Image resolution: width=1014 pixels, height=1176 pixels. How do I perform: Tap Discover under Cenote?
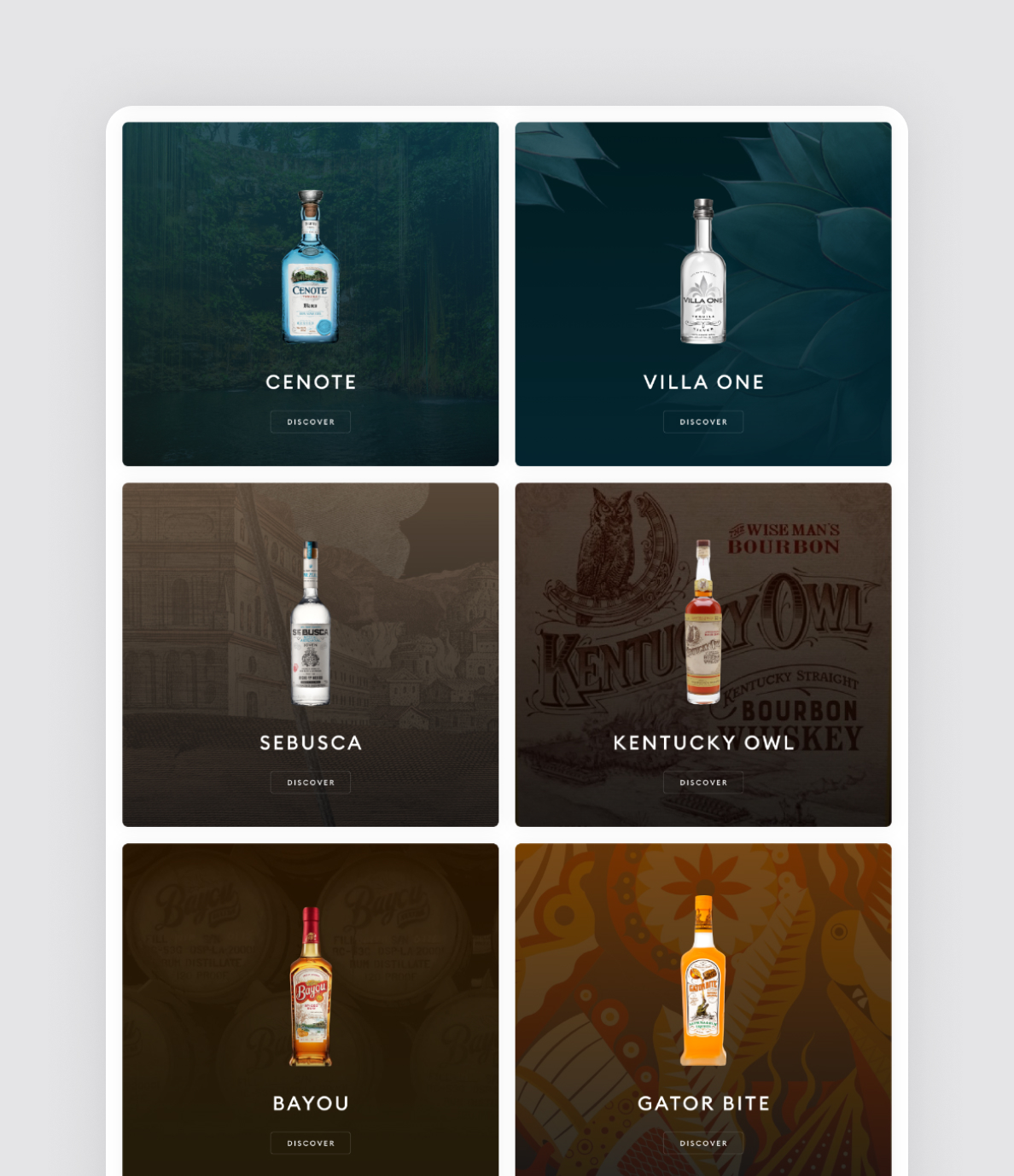(310, 422)
